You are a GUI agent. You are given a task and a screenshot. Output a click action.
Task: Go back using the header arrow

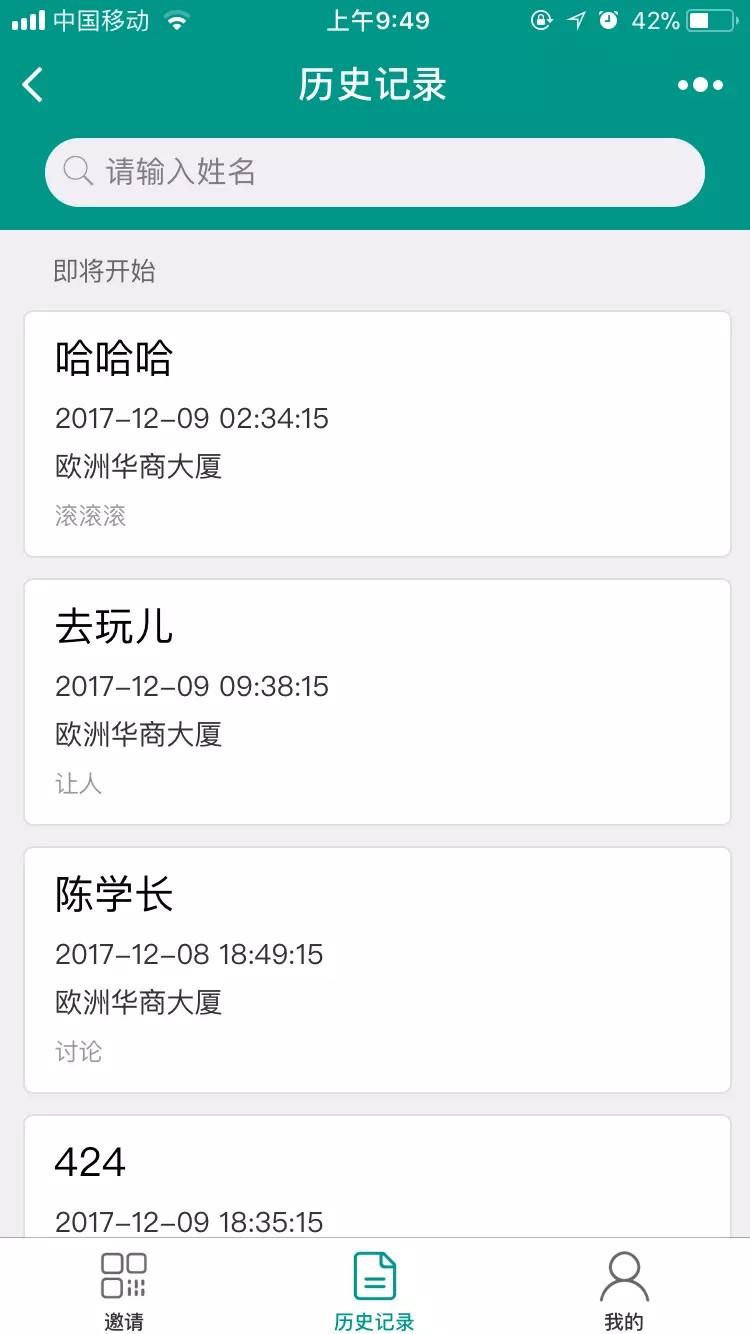coord(33,85)
